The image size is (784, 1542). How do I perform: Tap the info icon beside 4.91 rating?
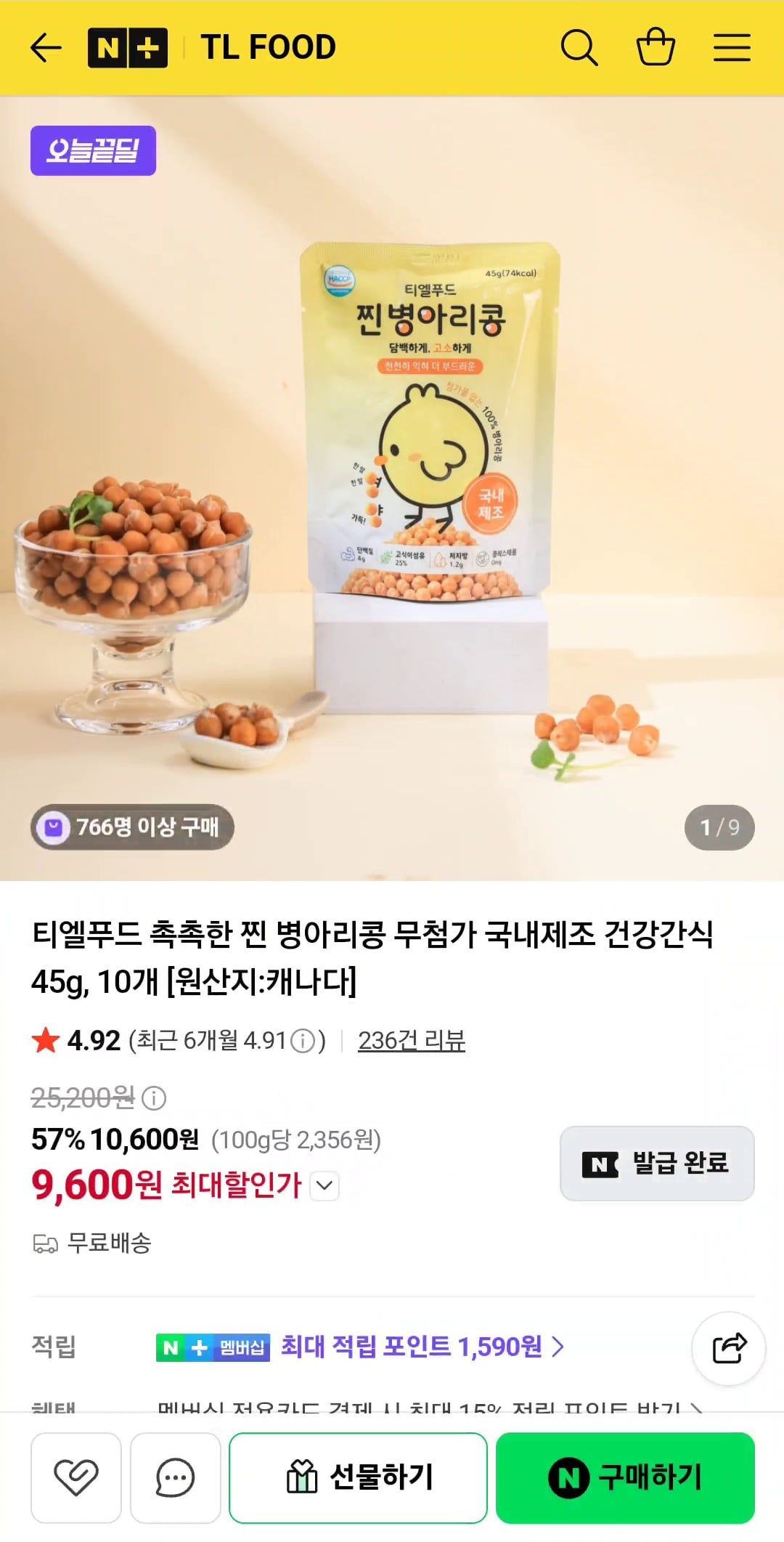303,1041
